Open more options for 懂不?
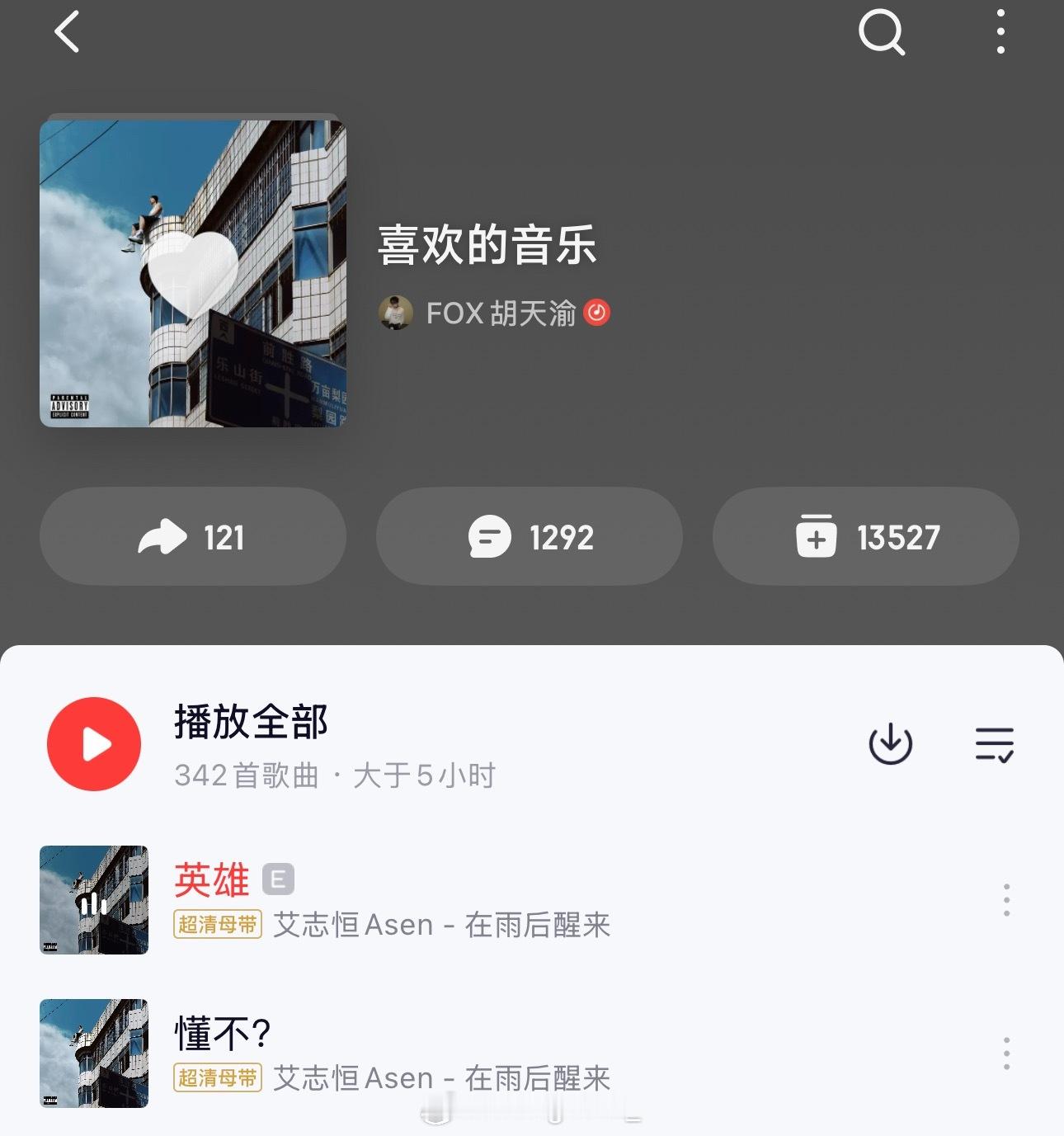Image resolution: width=1064 pixels, height=1136 pixels. 1006,1054
